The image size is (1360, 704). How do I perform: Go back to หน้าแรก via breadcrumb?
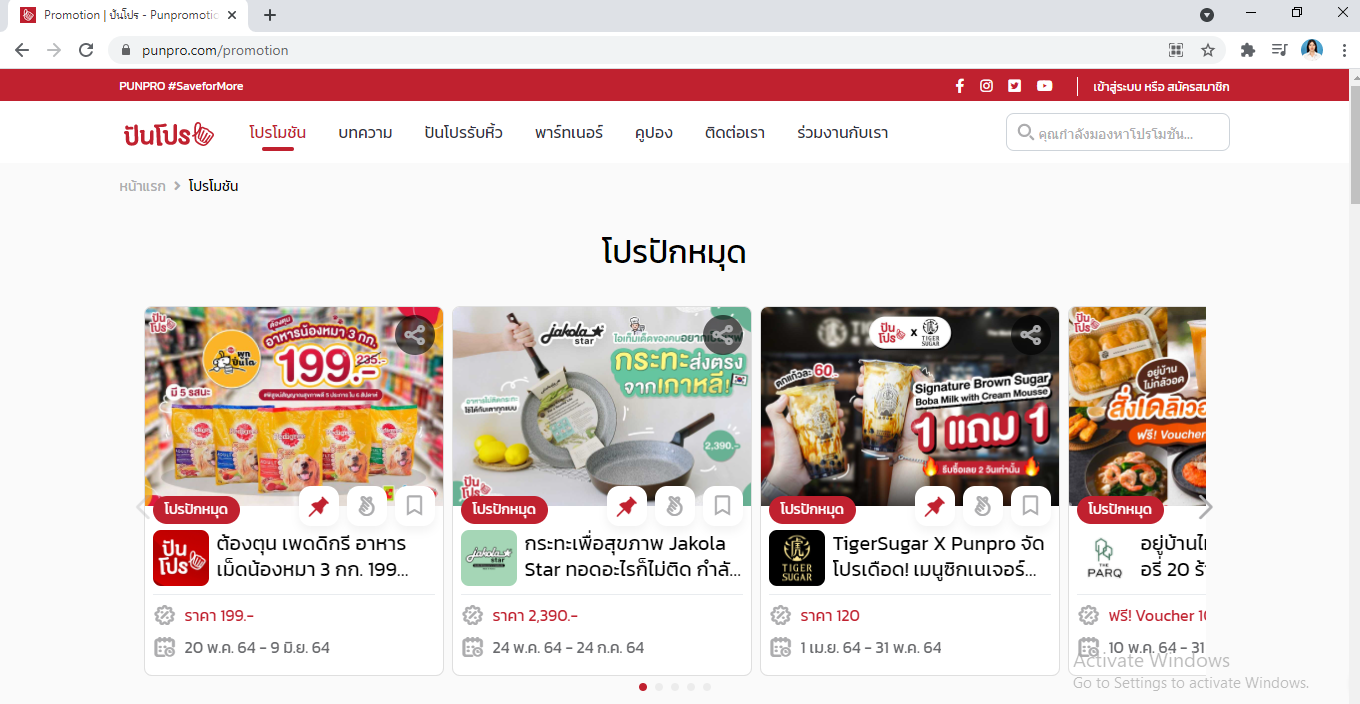(x=142, y=186)
